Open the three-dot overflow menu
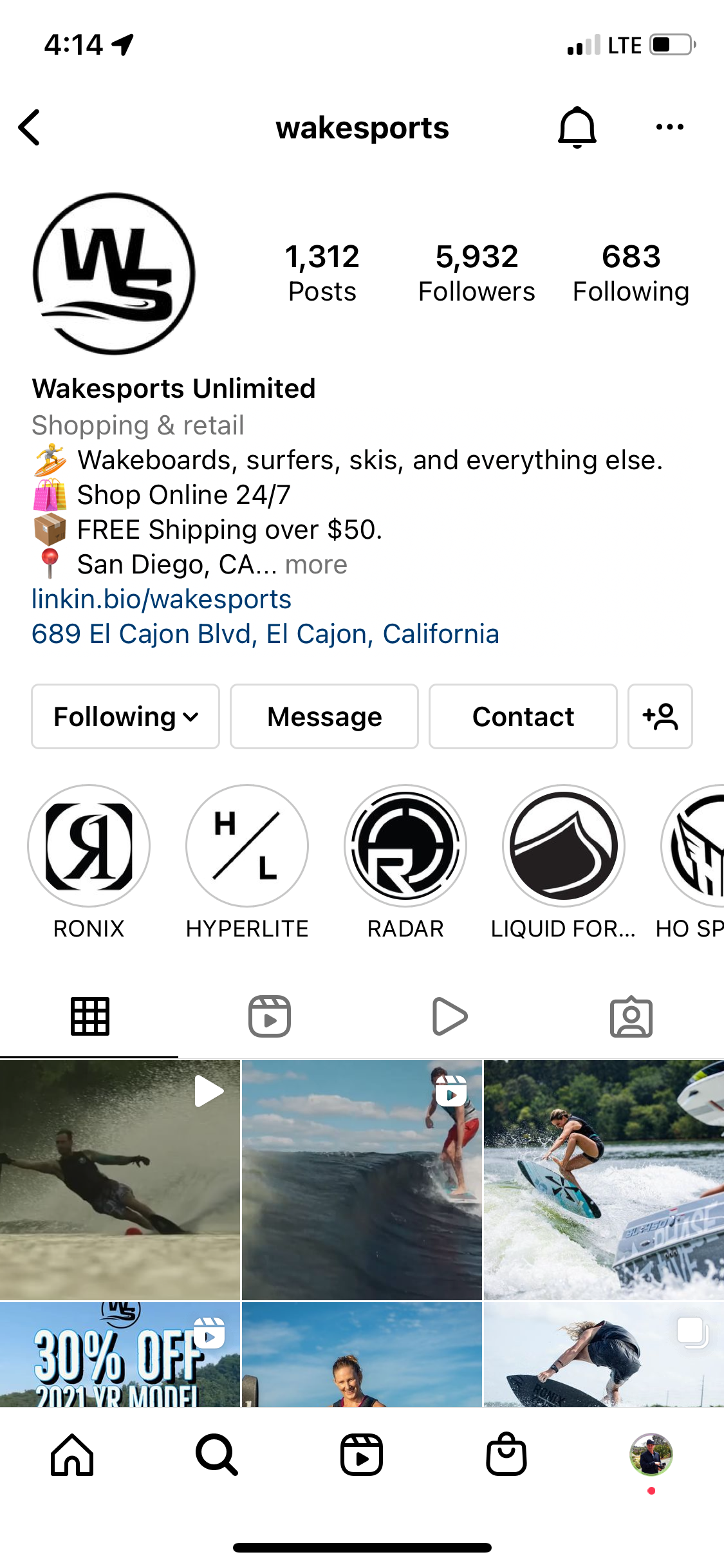The height and width of the screenshot is (1568, 724). (x=669, y=127)
